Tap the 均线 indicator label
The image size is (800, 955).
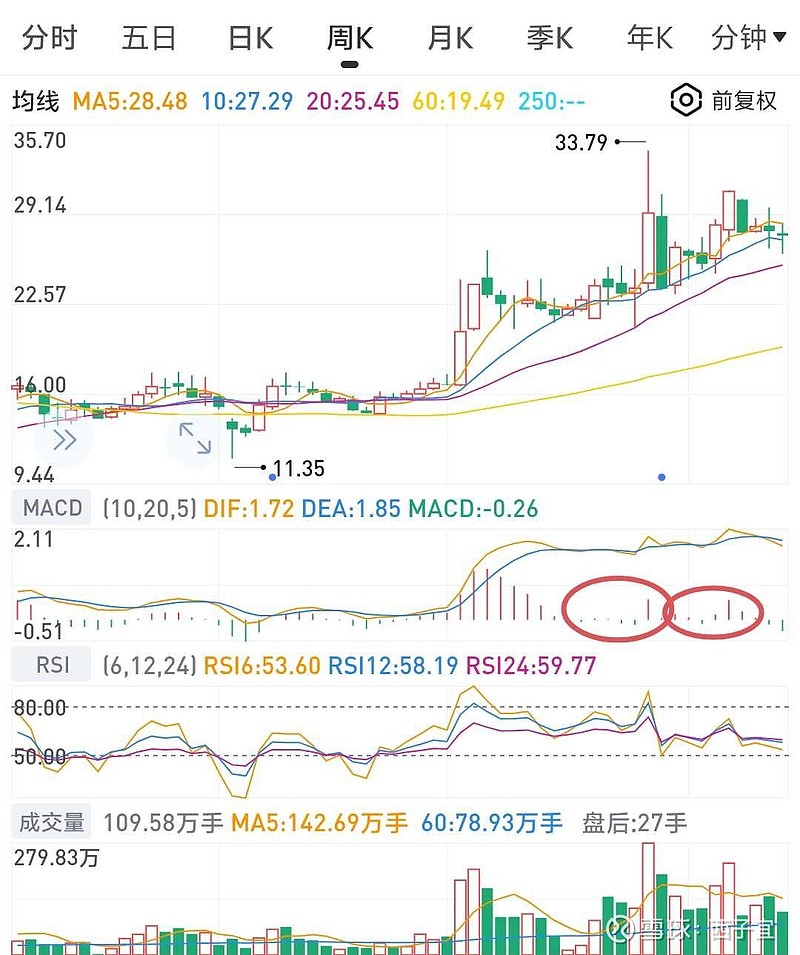(x=36, y=101)
